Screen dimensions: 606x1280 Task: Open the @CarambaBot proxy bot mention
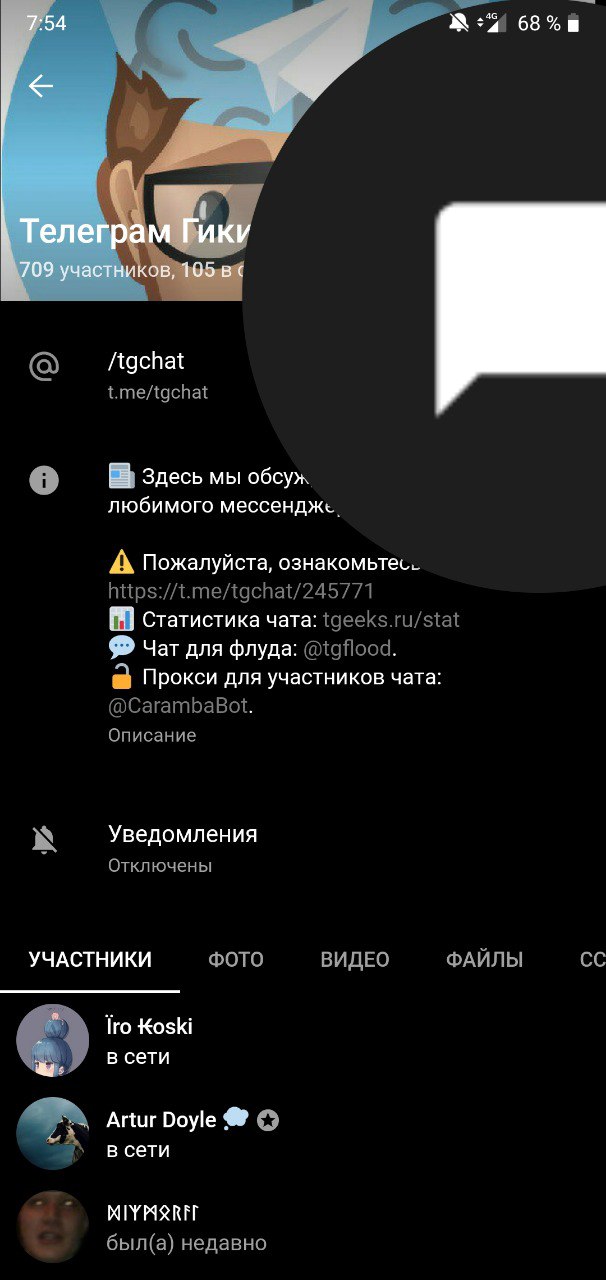coord(178,706)
